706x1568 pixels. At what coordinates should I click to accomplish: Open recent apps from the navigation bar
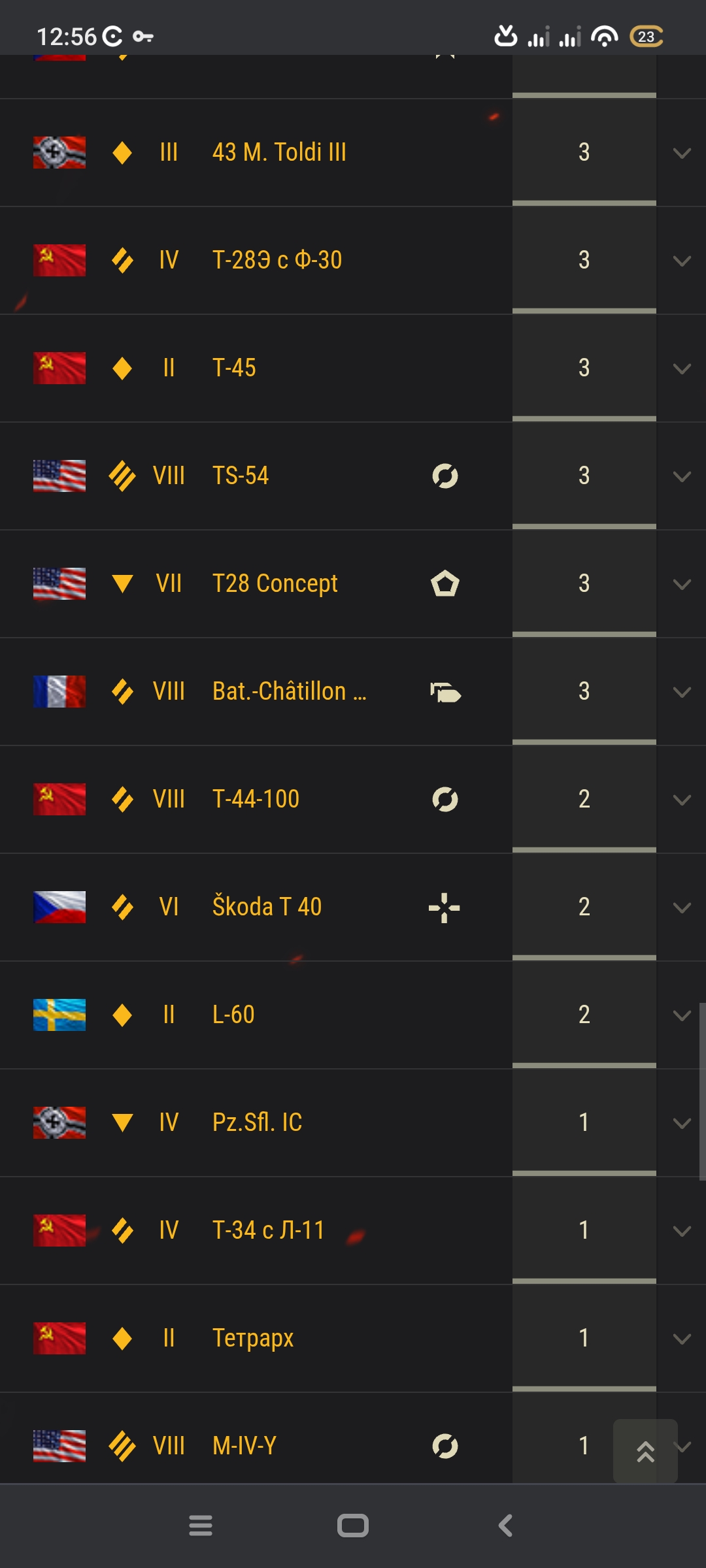pyautogui.click(x=201, y=1526)
